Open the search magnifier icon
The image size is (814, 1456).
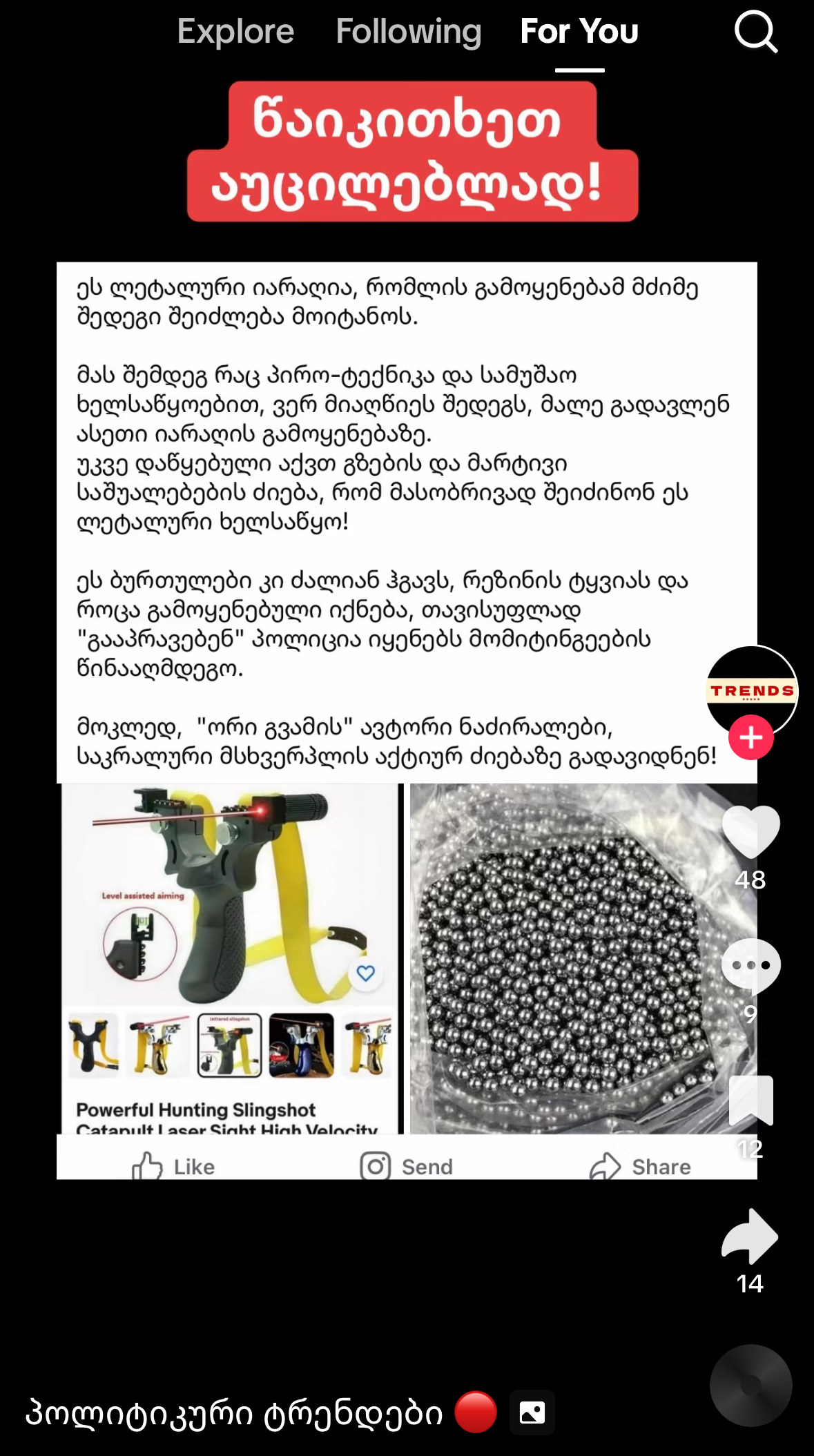755,32
